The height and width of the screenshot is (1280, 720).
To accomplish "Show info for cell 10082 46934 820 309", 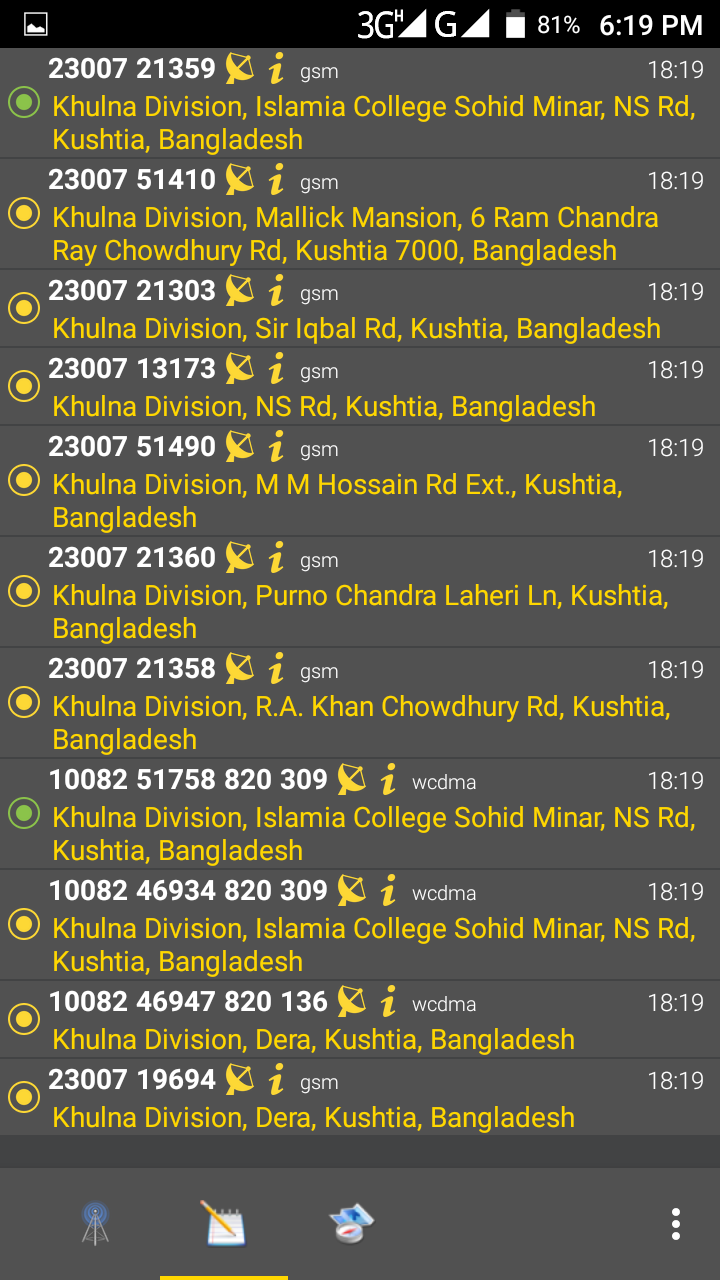I will coord(389,891).
